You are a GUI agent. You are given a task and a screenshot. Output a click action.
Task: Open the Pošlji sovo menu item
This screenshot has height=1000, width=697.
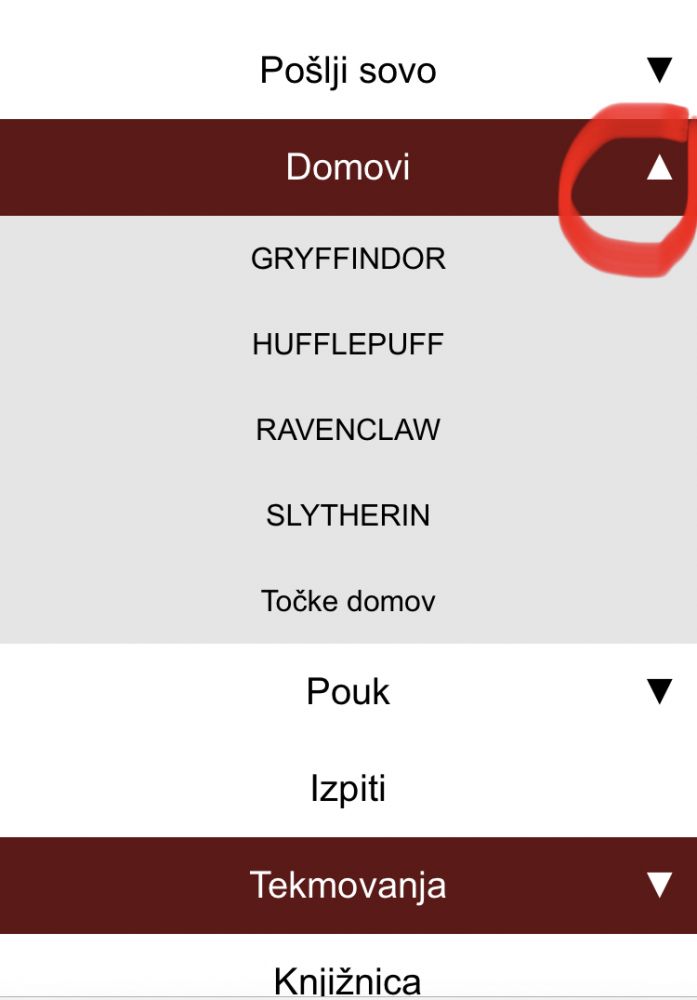(x=348, y=71)
